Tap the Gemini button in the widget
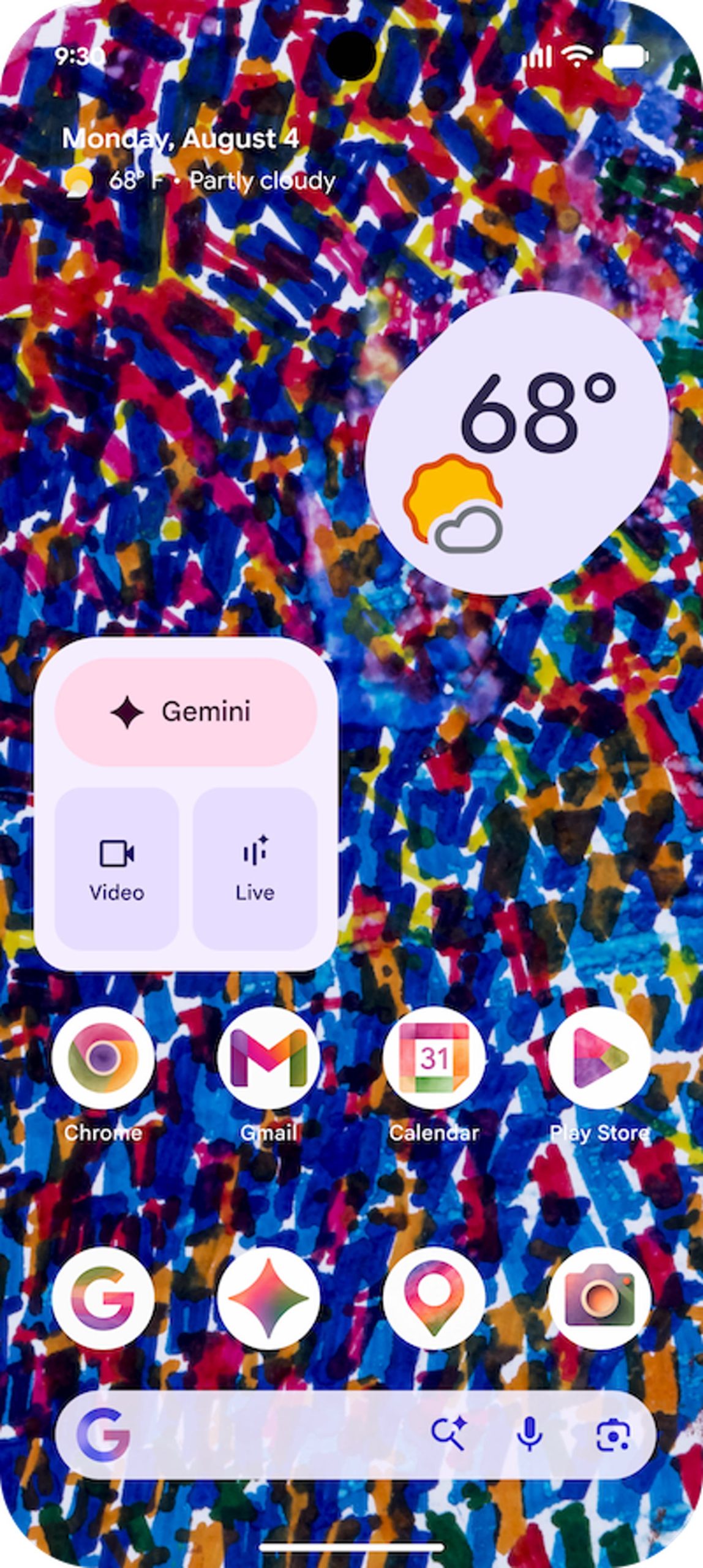The width and height of the screenshot is (703, 1568). point(186,712)
